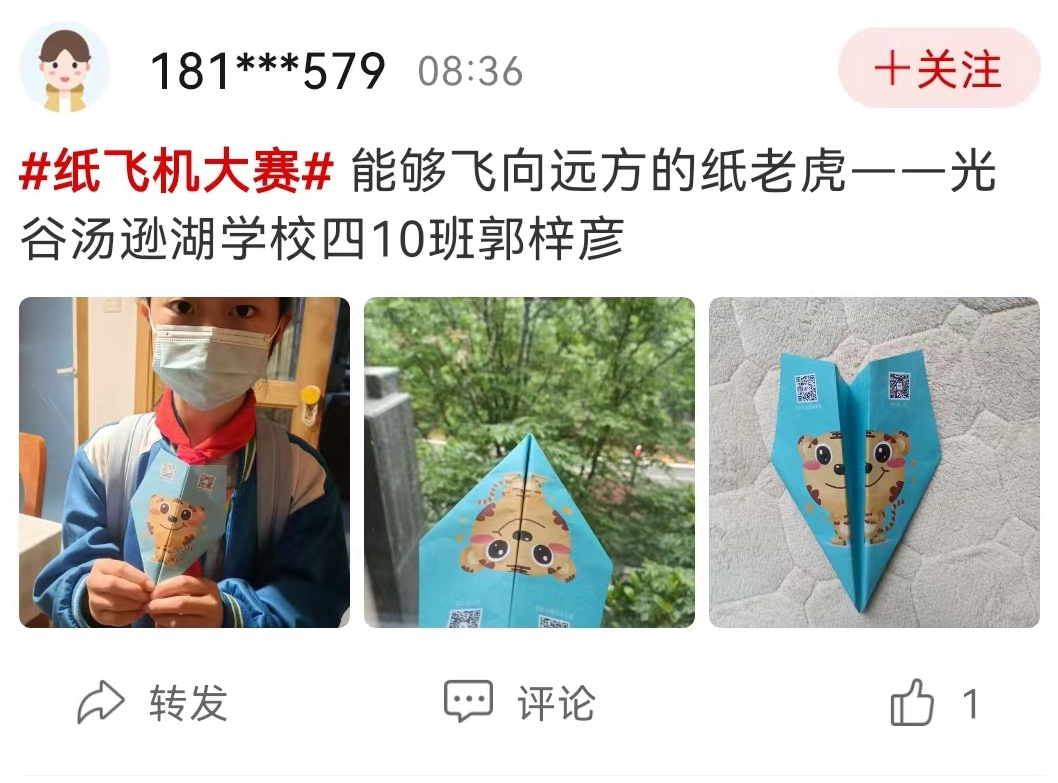Open comments with 评论

(520, 703)
